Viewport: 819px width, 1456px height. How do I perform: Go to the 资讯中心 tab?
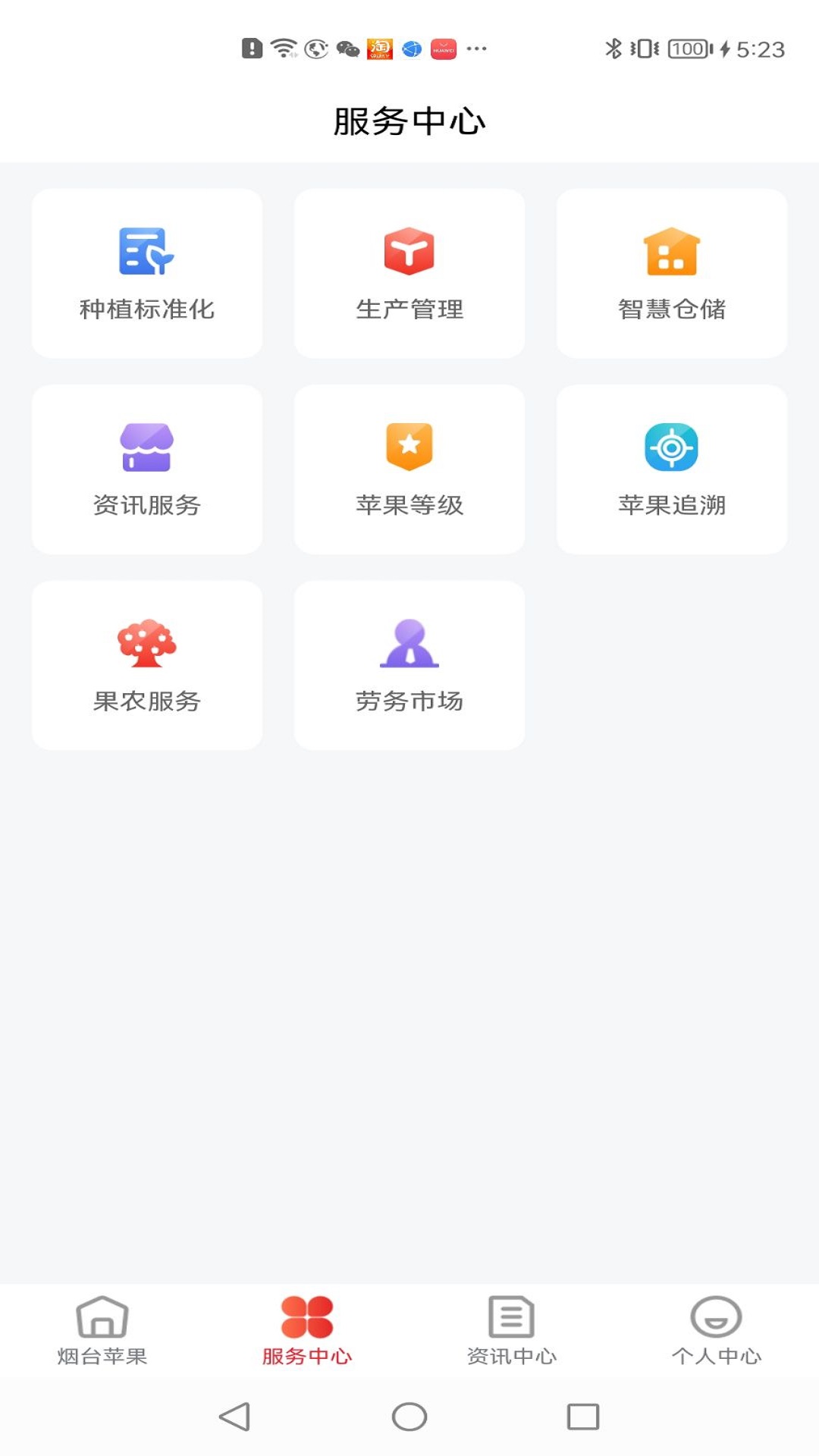(x=512, y=1331)
